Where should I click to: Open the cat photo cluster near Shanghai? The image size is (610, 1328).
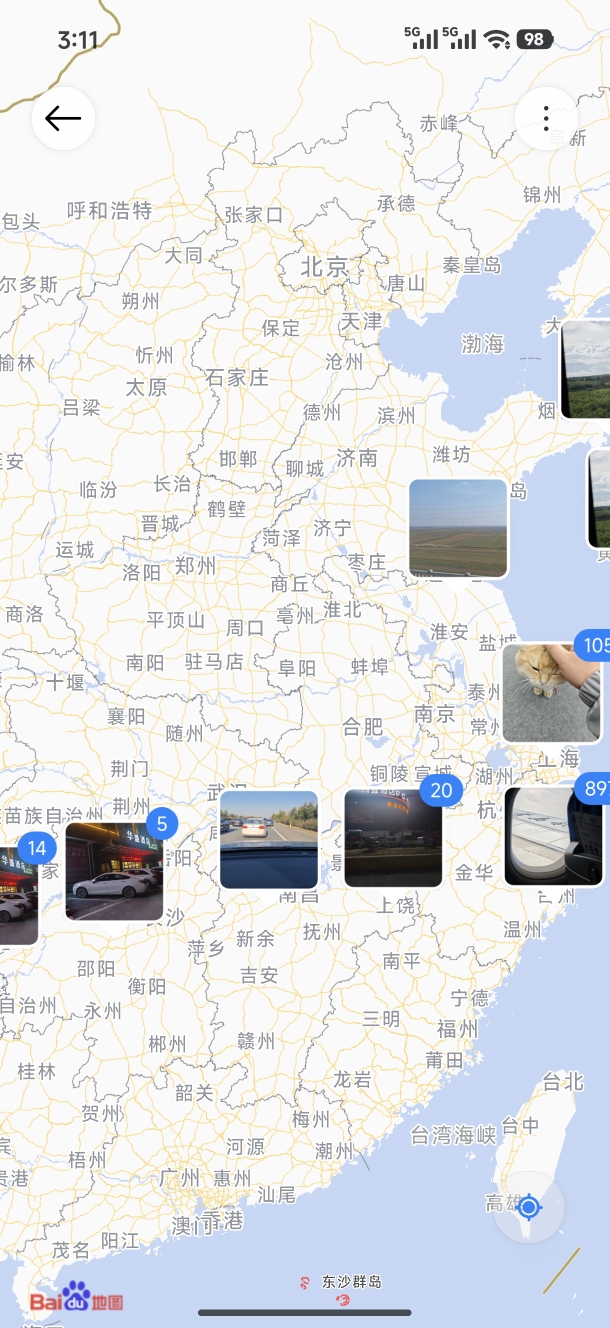coord(552,693)
